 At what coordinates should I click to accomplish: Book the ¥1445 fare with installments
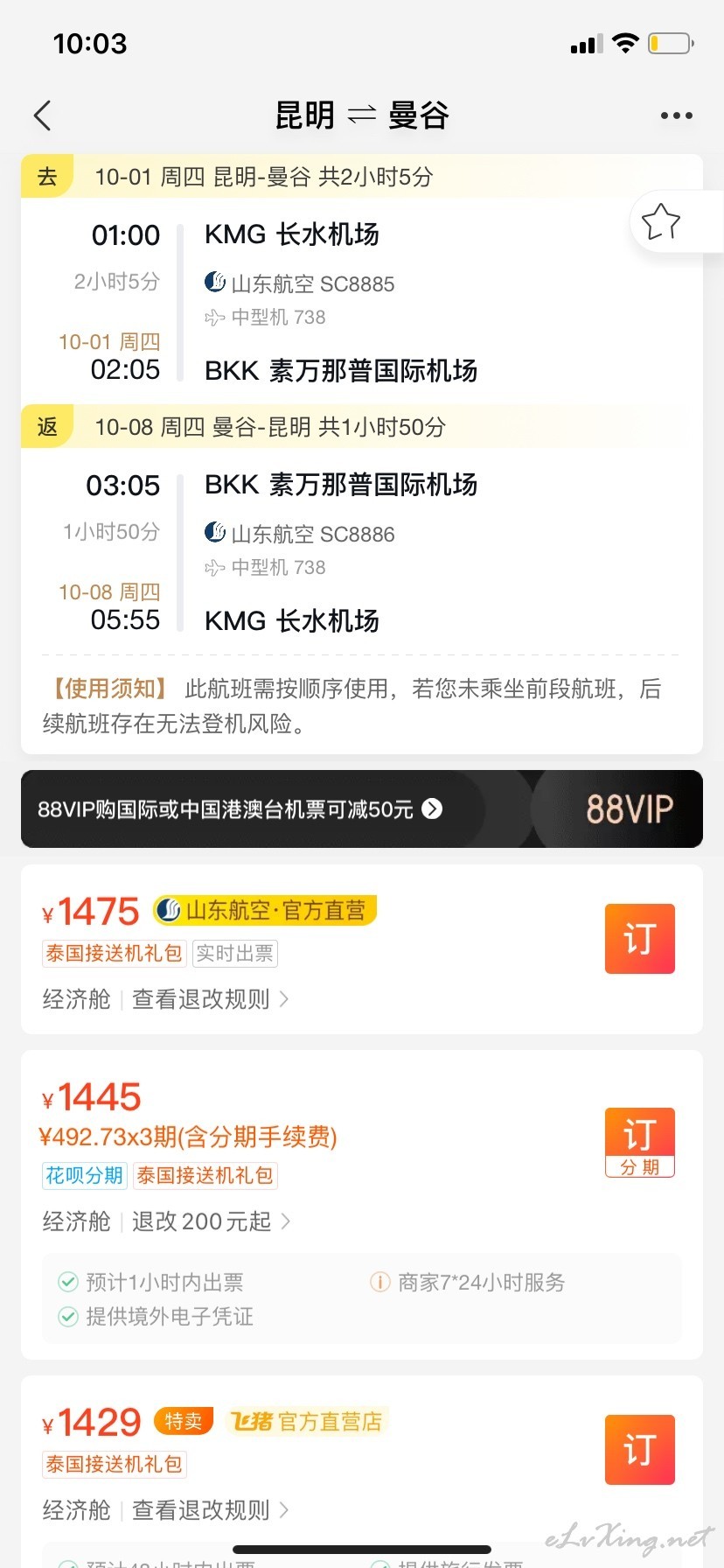pyautogui.click(x=639, y=1143)
